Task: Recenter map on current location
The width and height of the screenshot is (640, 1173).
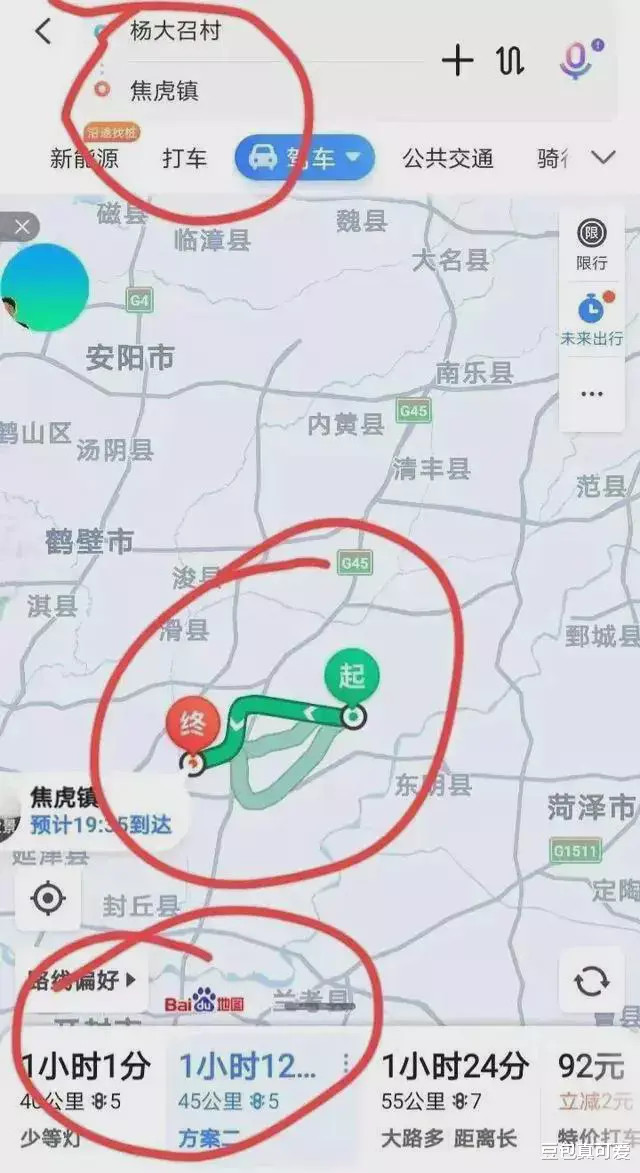Action: pyautogui.click(x=49, y=898)
